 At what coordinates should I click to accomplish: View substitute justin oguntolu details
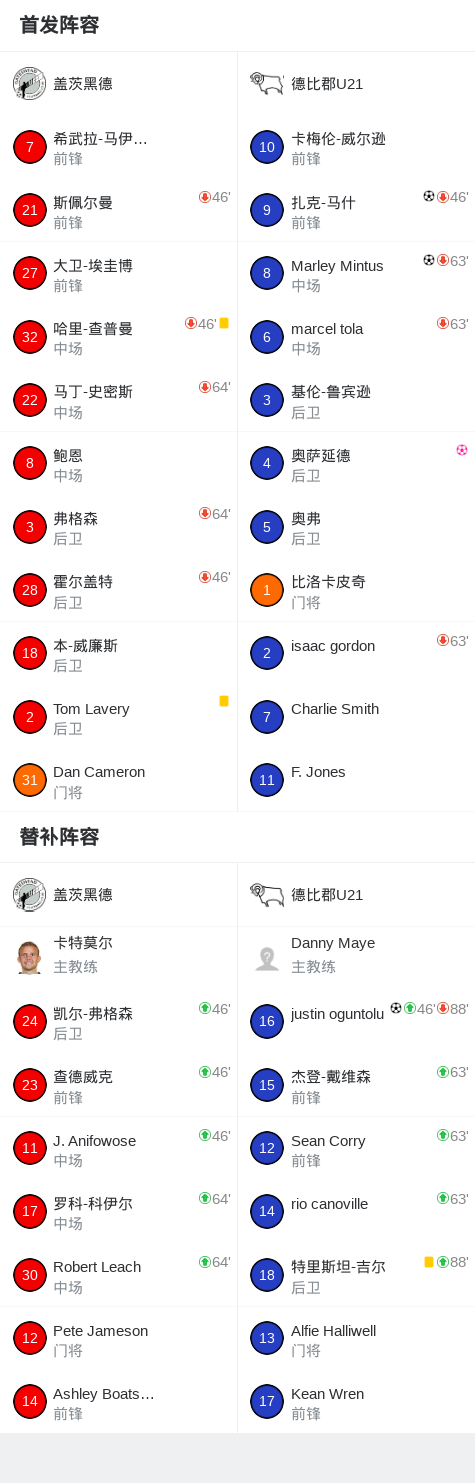(x=356, y=1022)
